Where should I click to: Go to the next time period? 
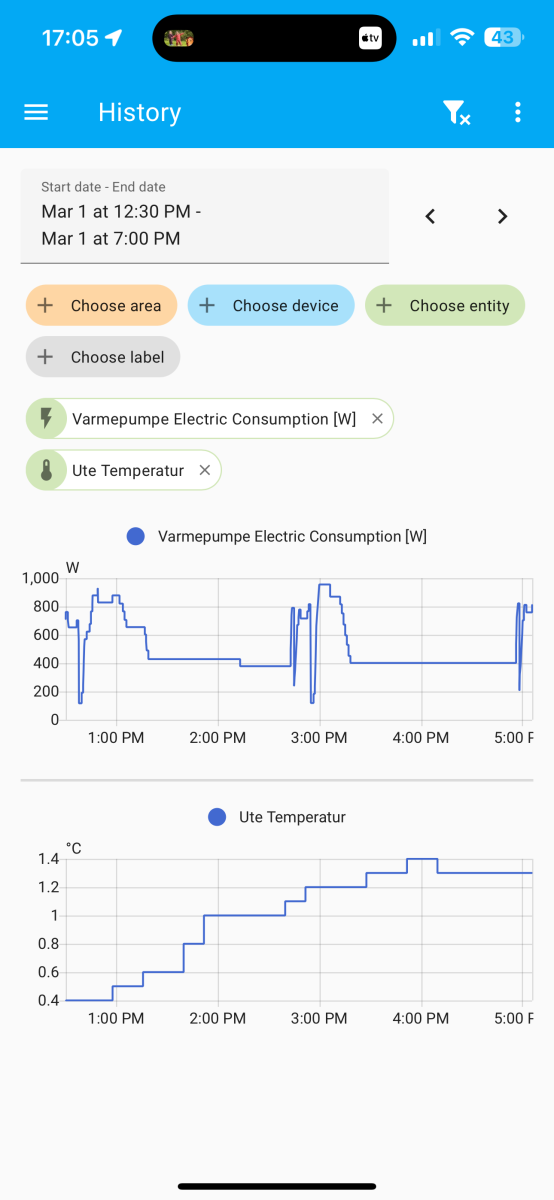503,216
